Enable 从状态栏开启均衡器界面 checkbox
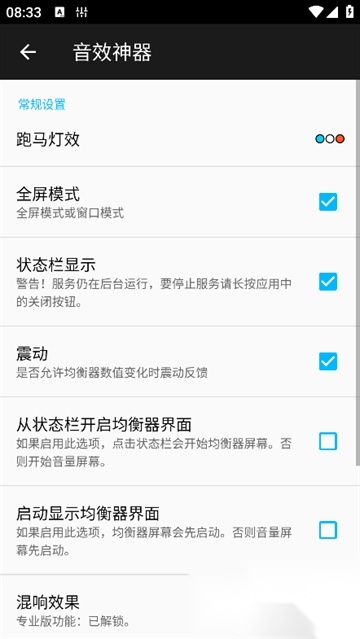Screen dimensions: 360x639 click(328, 441)
